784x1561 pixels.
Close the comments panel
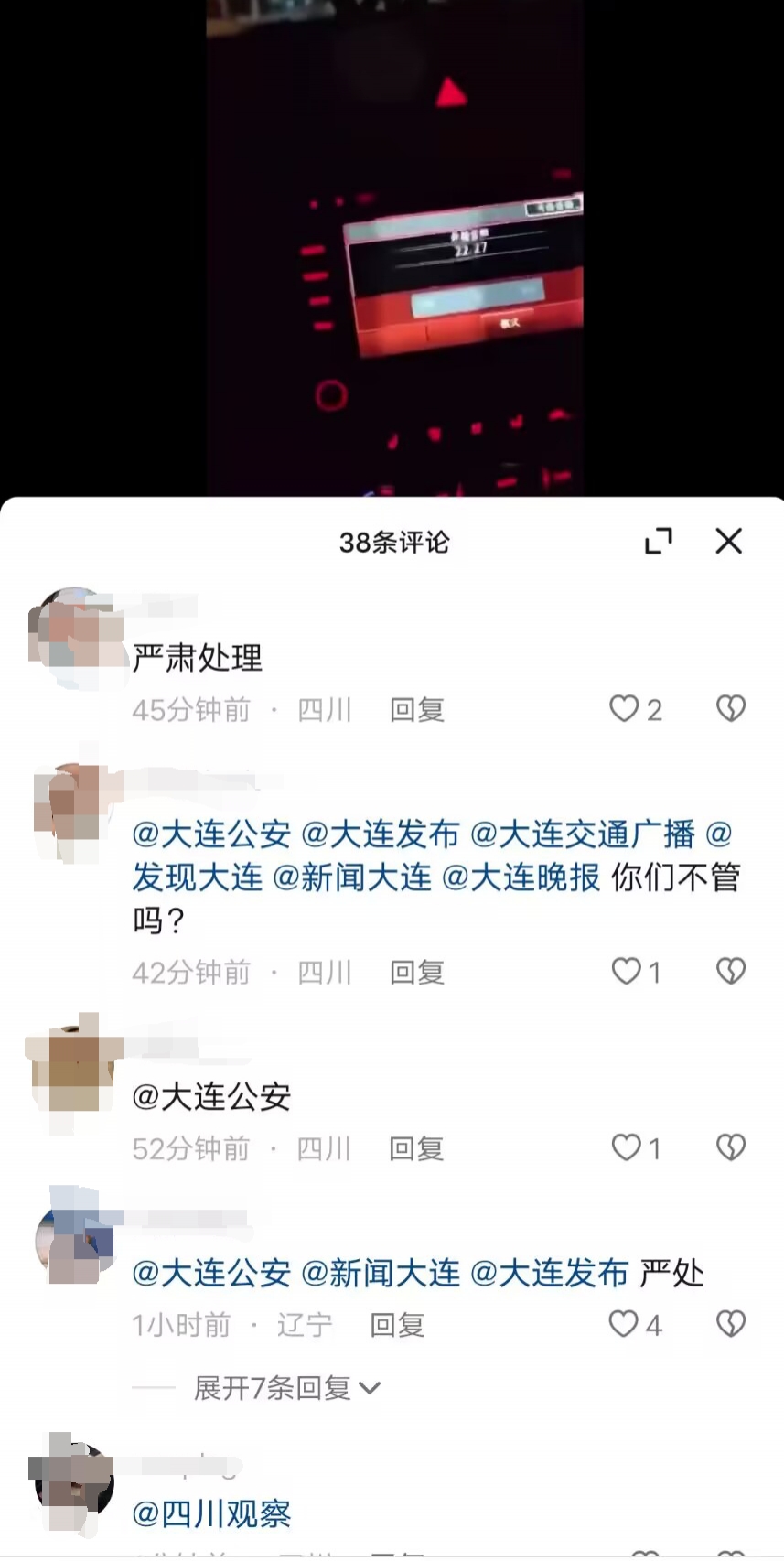728,541
